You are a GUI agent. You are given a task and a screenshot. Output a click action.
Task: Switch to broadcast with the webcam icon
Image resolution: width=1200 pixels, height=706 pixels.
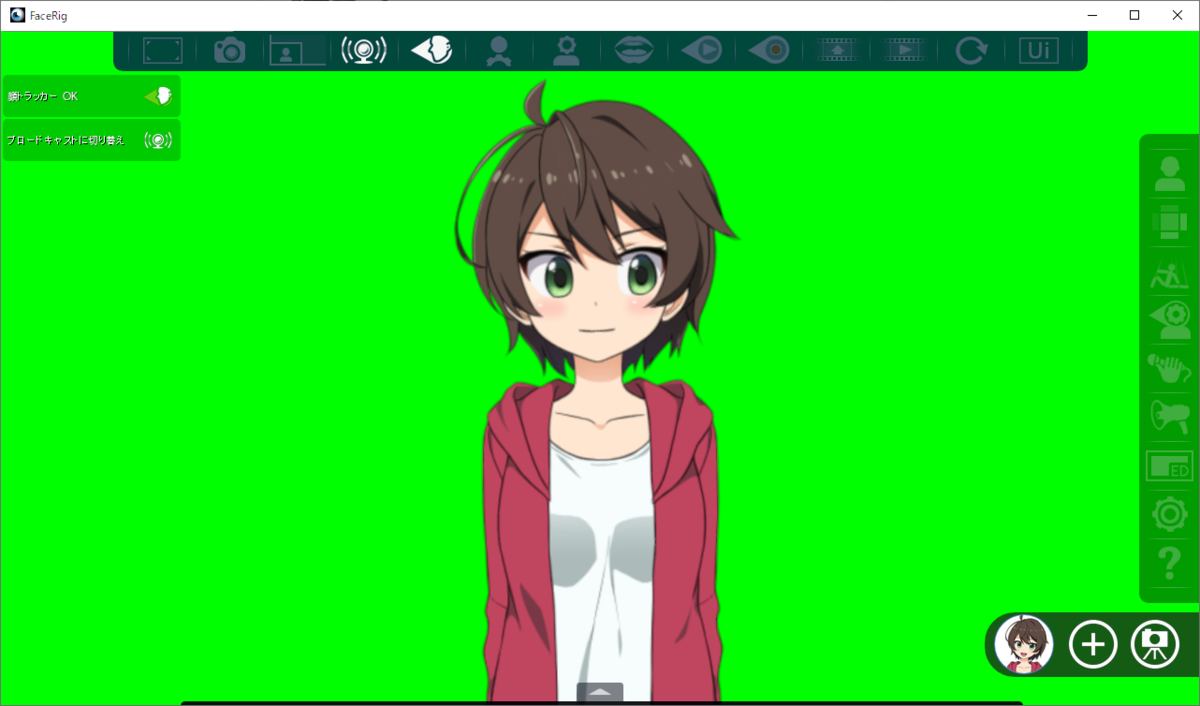(364, 50)
